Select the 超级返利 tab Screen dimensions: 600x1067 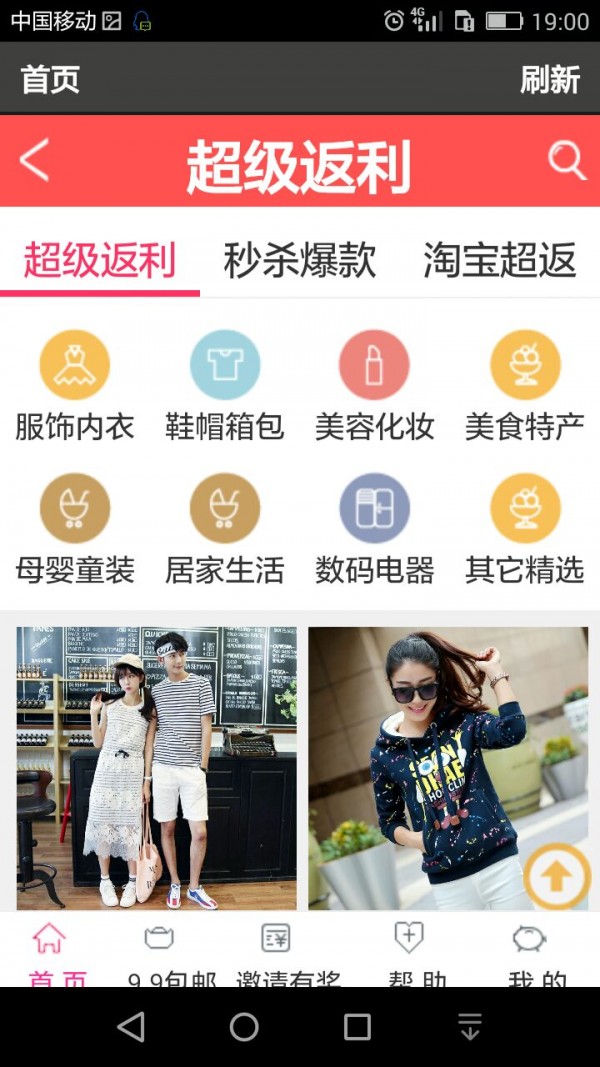100,261
